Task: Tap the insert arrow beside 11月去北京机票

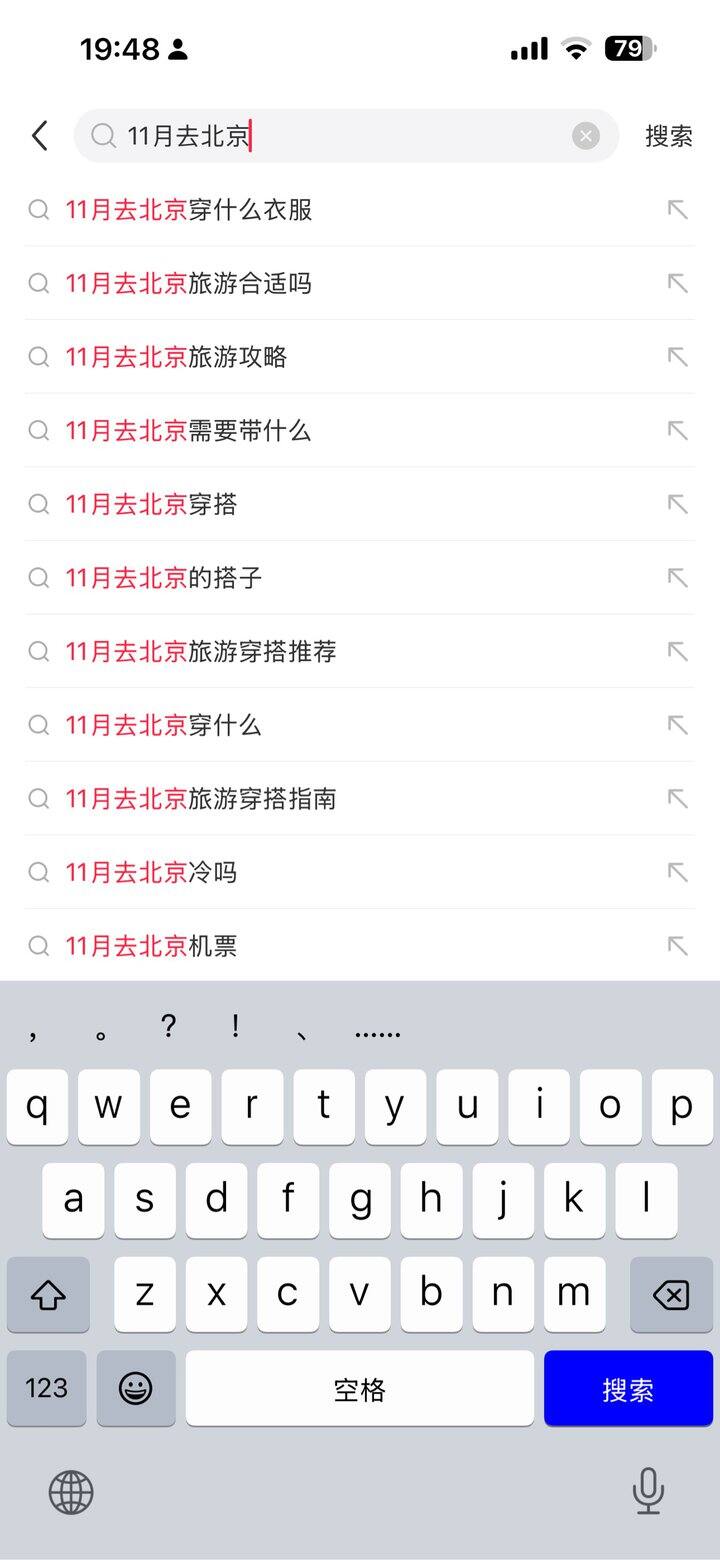Action: click(678, 946)
